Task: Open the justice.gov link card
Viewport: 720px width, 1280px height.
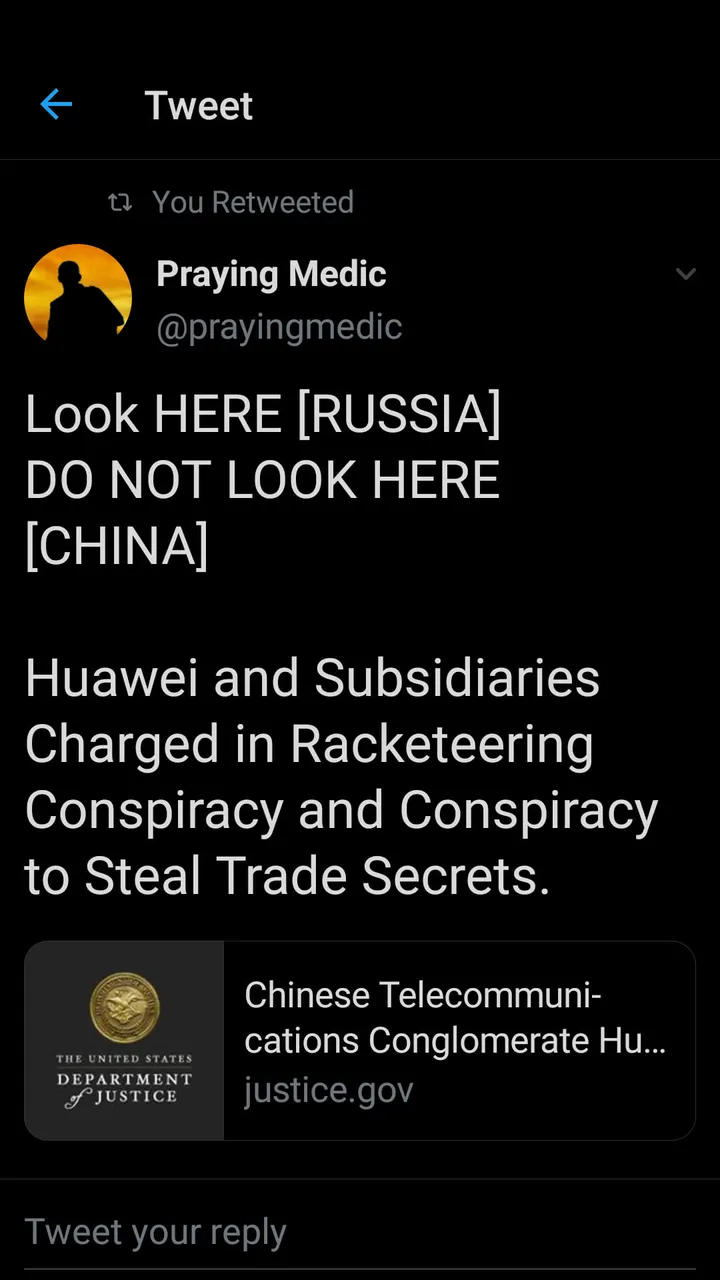Action: click(360, 1040)
